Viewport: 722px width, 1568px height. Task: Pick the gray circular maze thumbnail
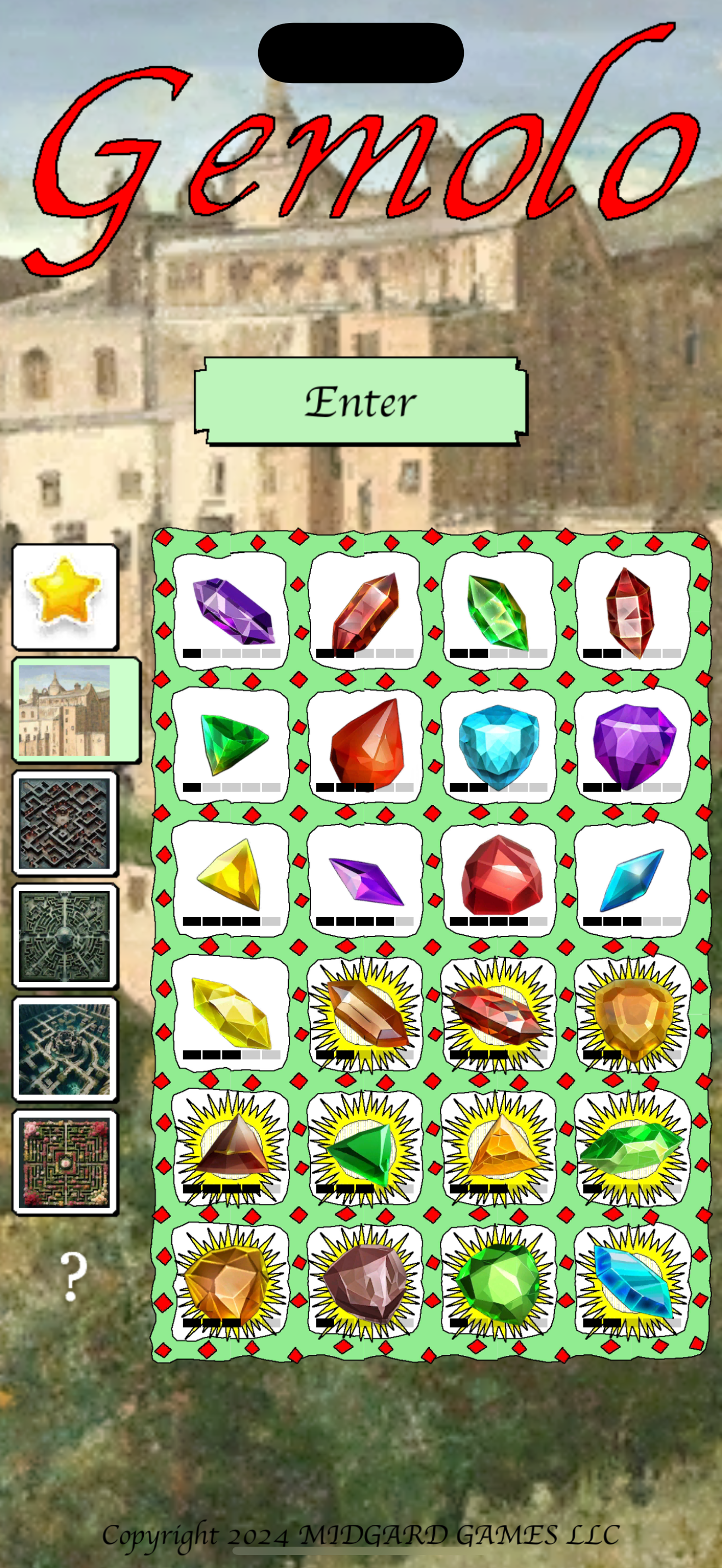pos(65,936)
